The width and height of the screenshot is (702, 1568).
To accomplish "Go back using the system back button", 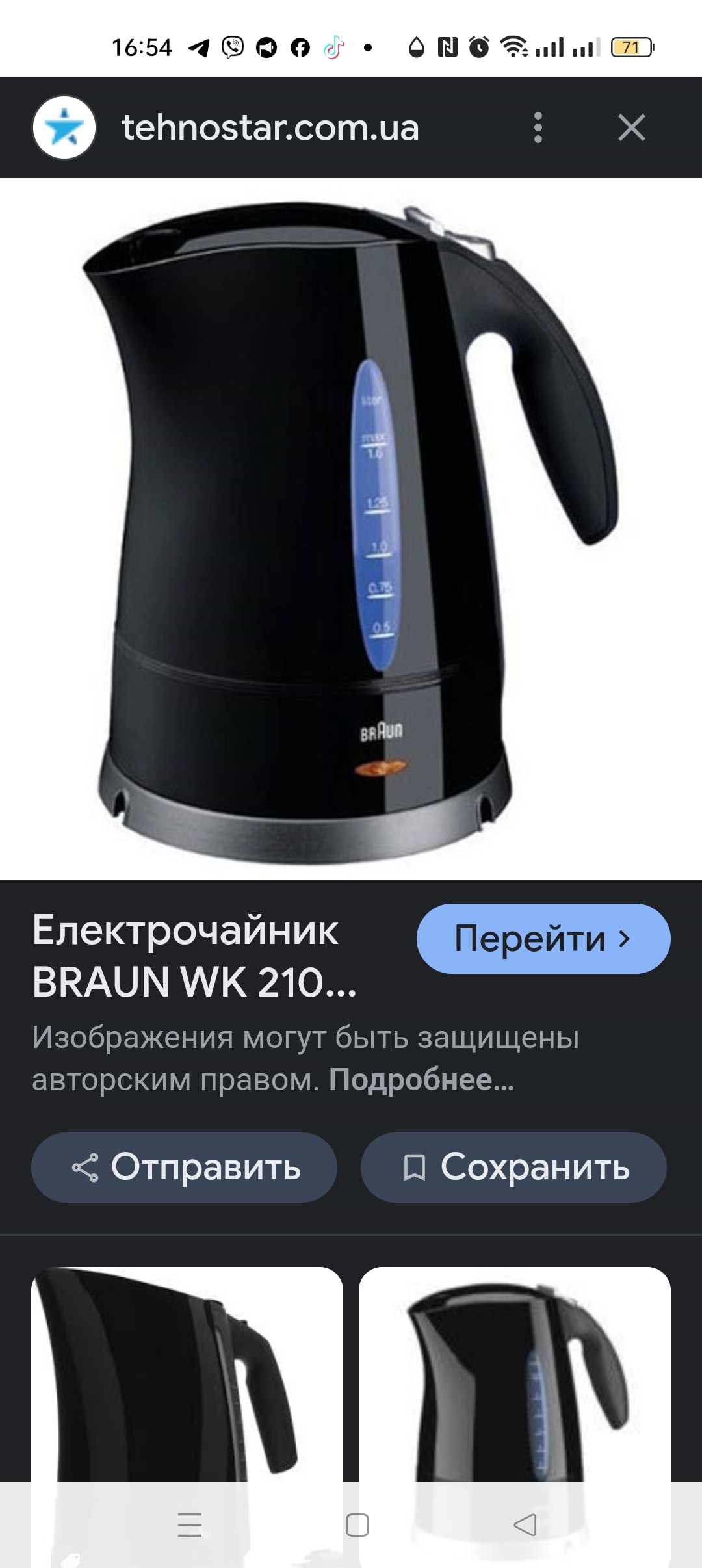I will (x=525, y=1524).
